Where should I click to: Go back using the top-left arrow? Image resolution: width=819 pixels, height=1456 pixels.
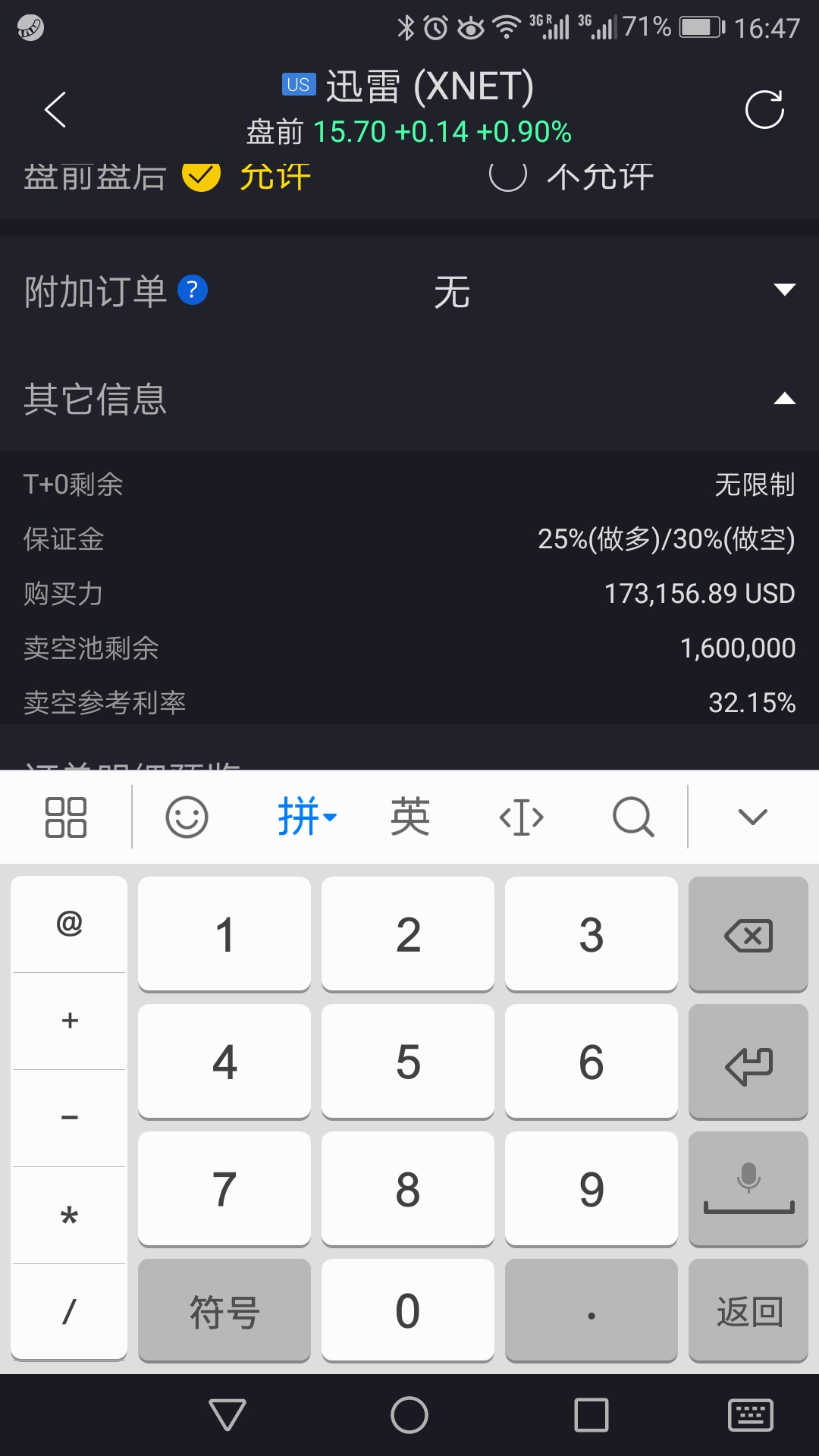tap(55, 110)
